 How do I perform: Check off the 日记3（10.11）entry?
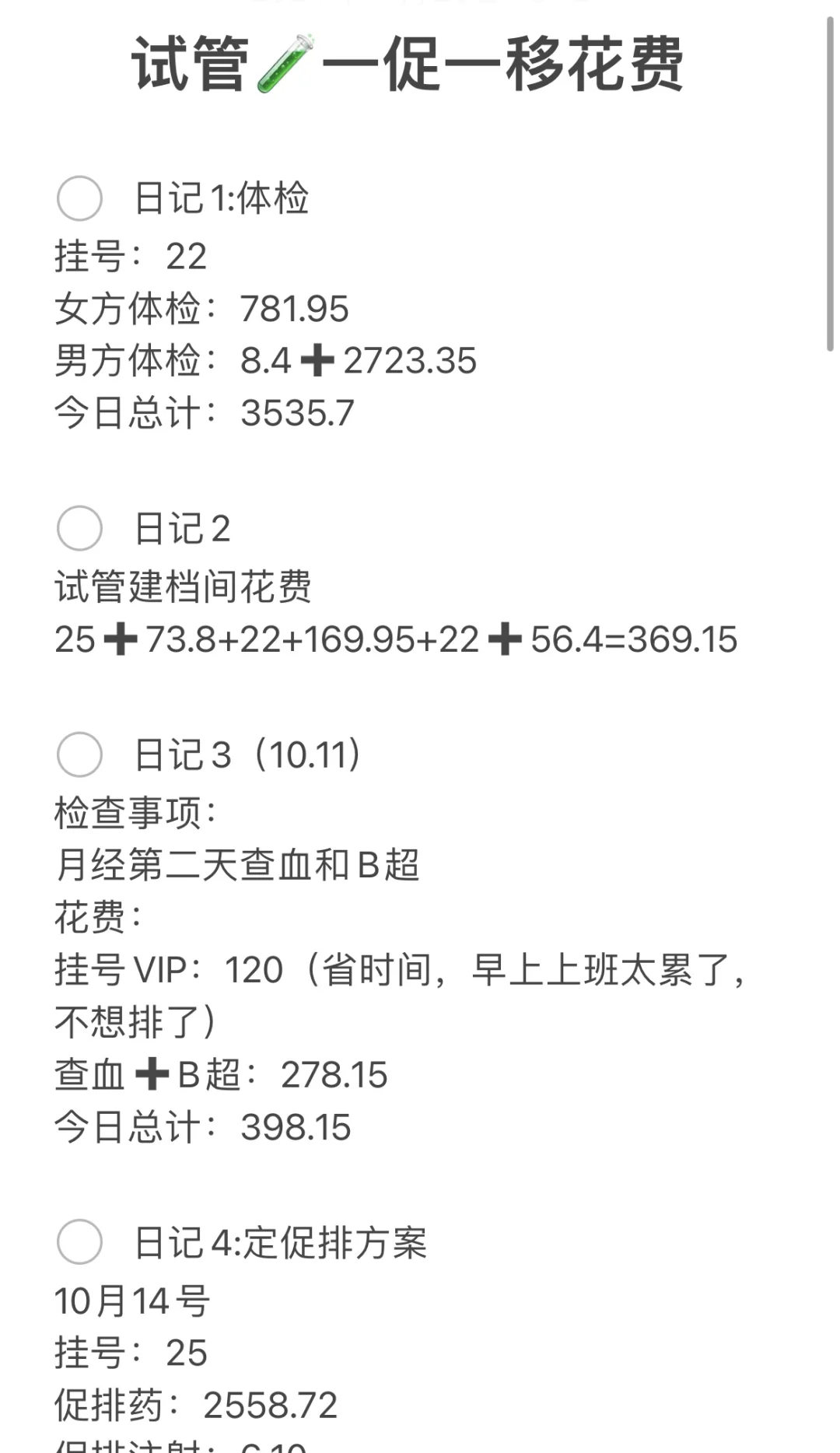pos(82,753)
